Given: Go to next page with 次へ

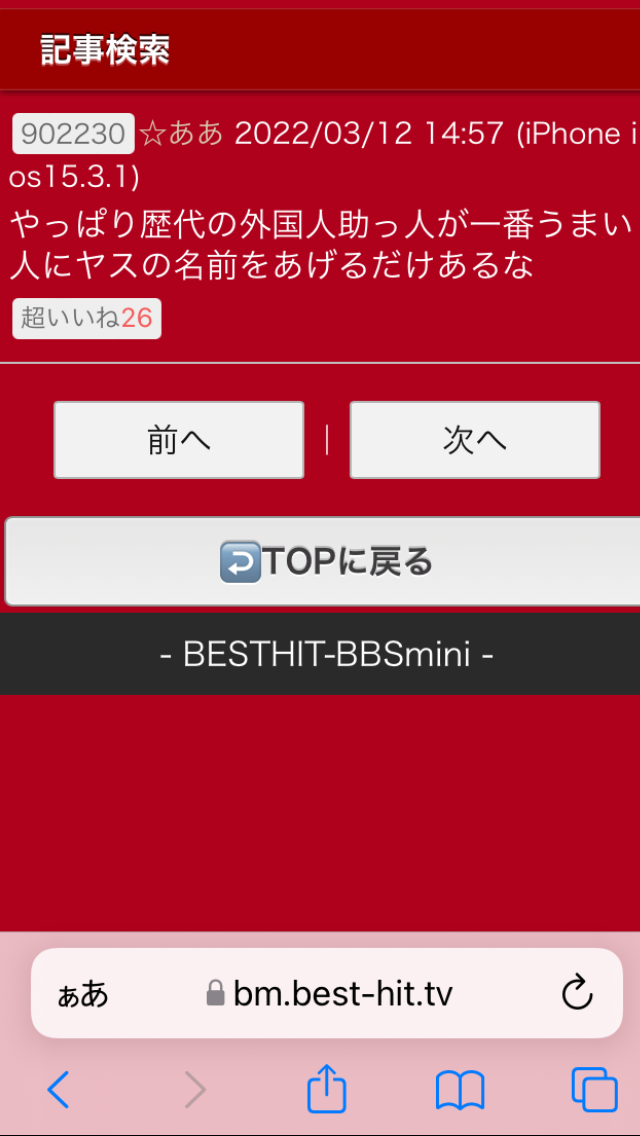Looking at the screenshot, I should [x=474, y=440].
